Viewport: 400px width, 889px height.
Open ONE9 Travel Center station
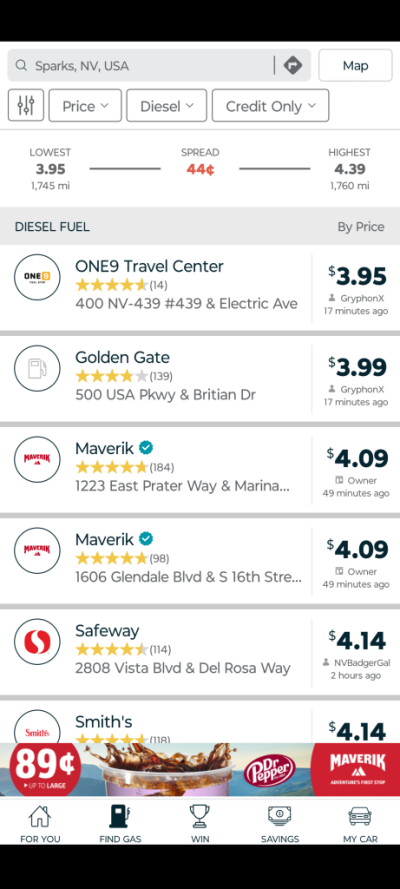click(x=200, y=287)
